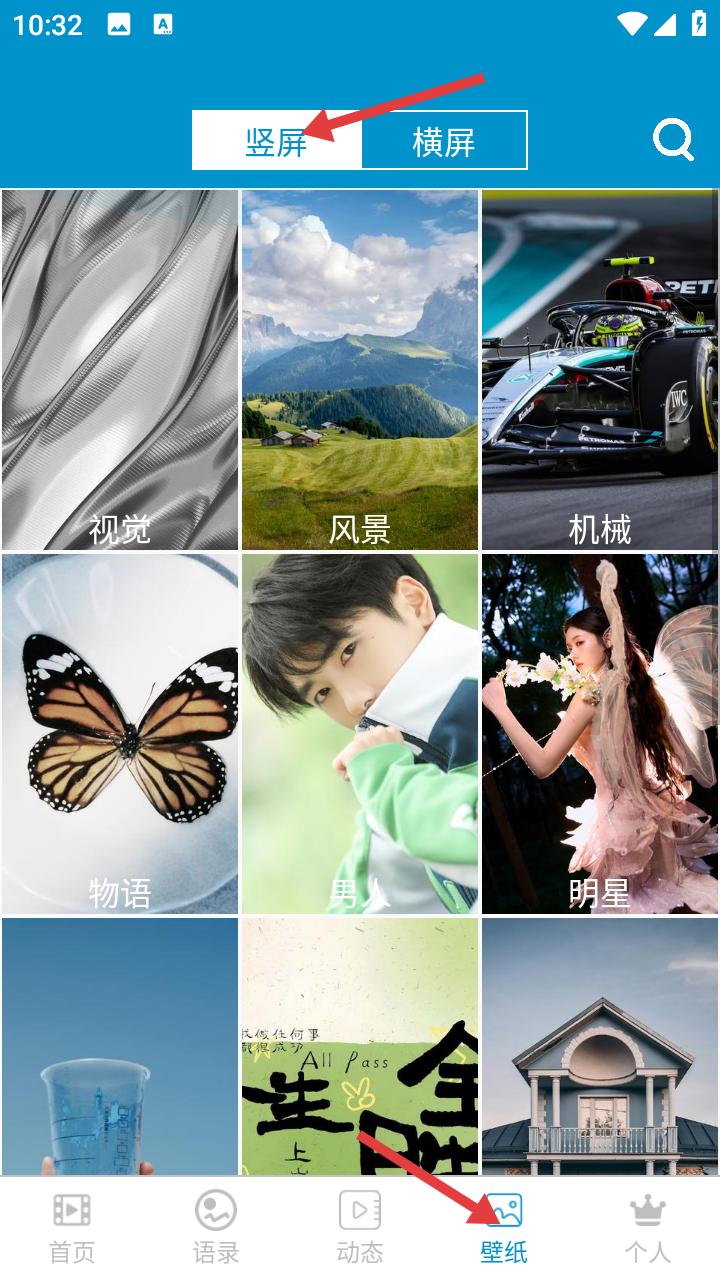
Task: Open the 动态 feed tab
Action: point(360,1228)
